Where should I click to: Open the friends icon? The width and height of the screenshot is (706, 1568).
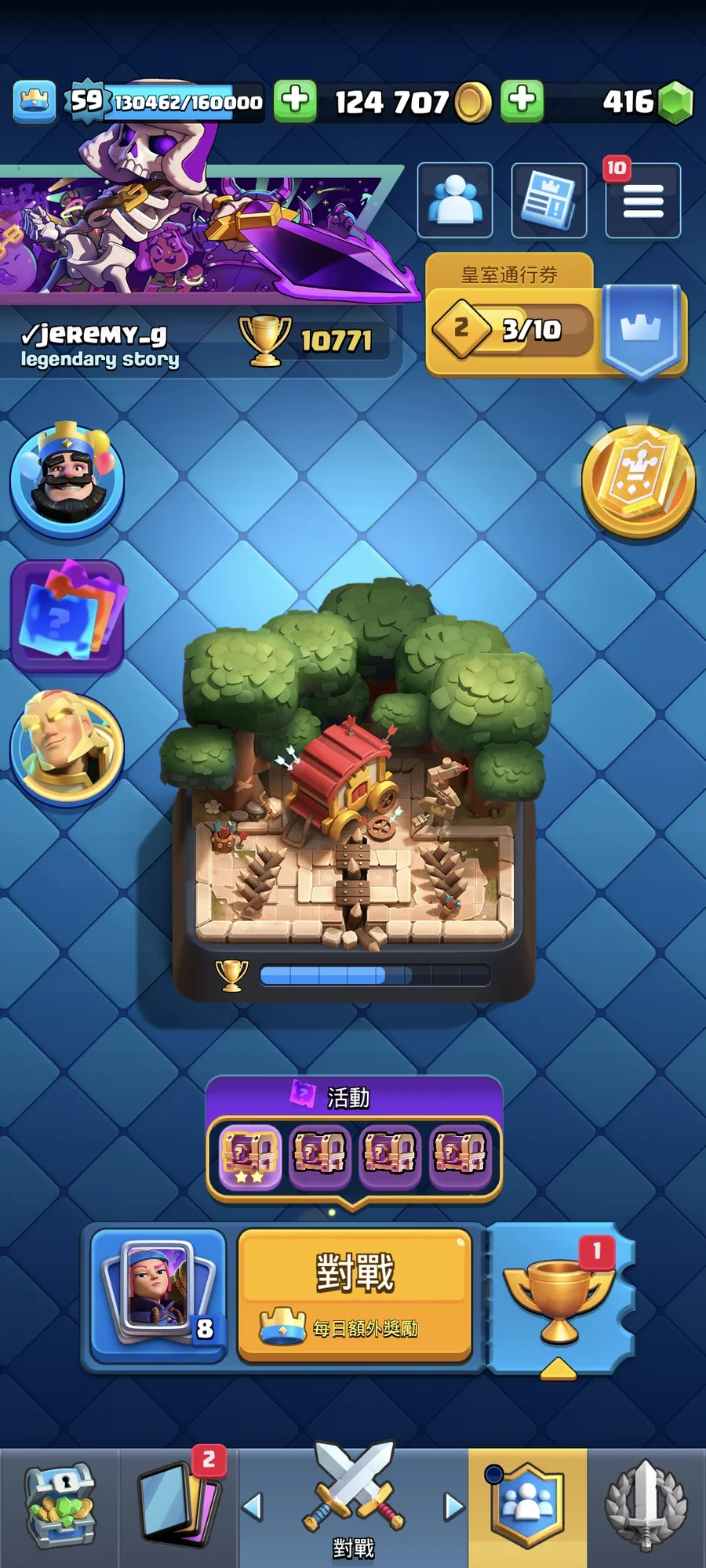tap(455, 201)
